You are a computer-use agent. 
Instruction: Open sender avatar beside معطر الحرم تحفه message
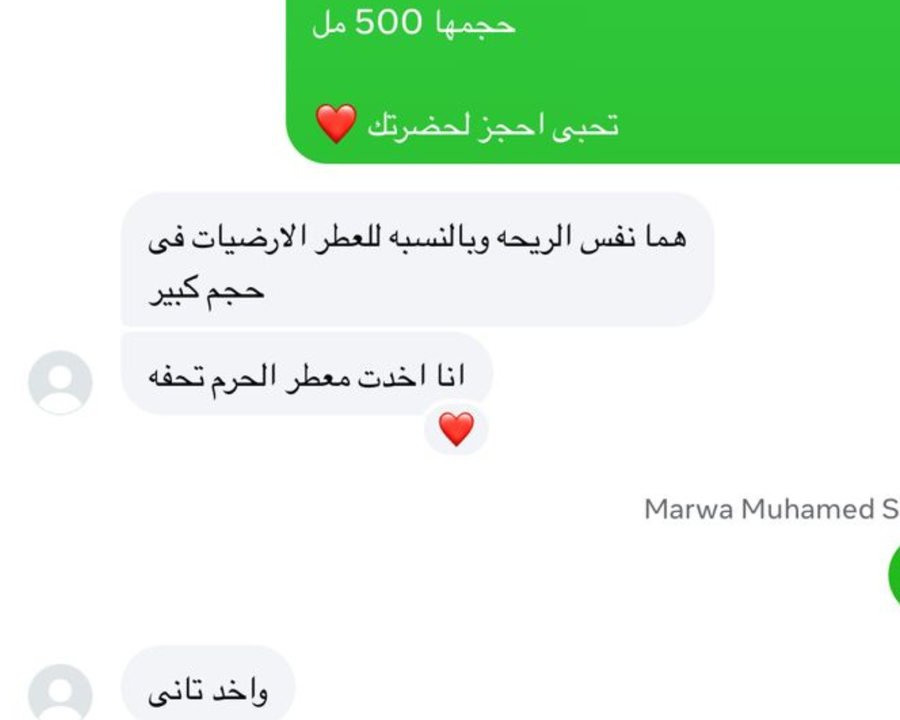[60, 382]
